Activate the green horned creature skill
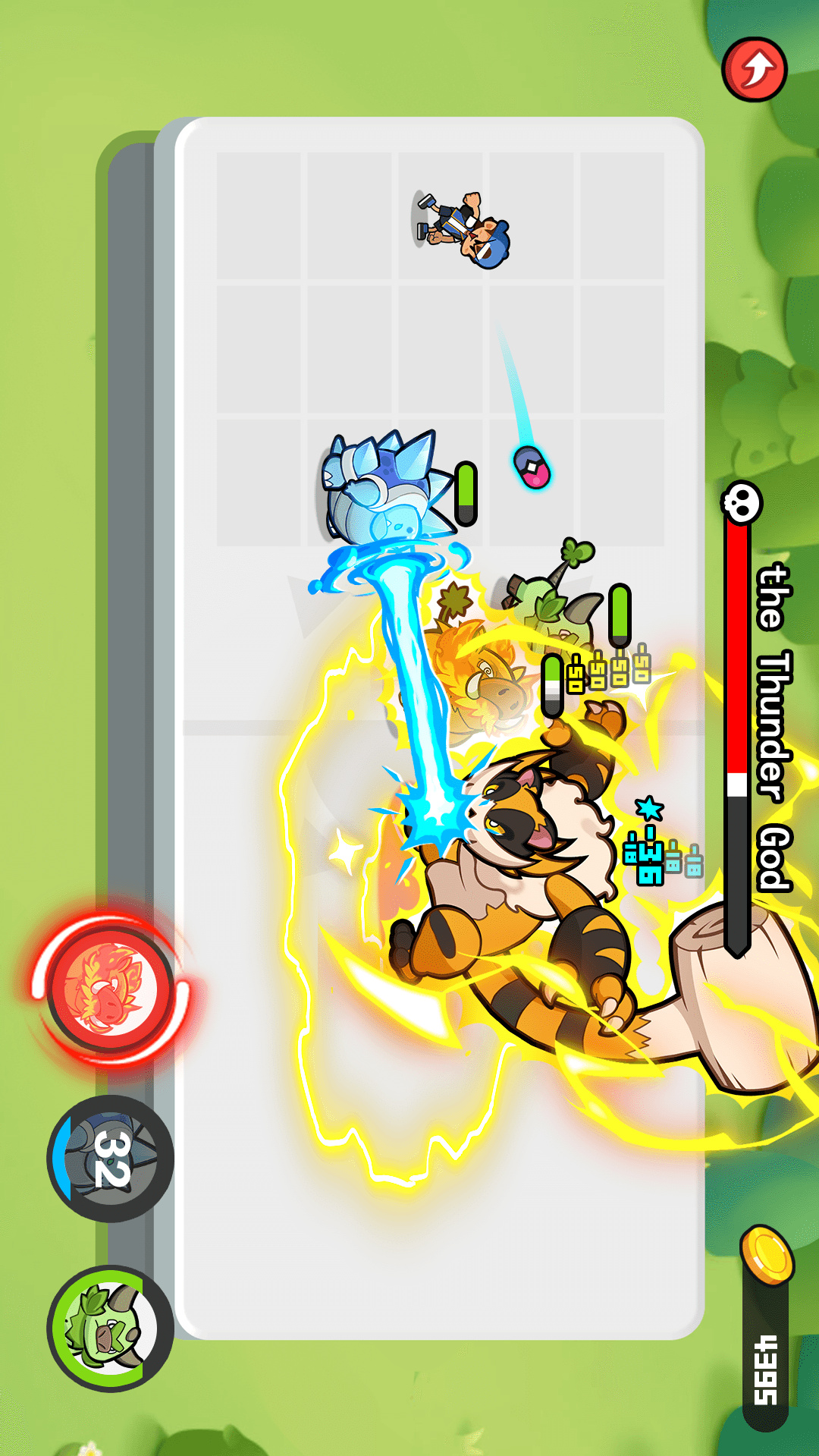 pos(111,1328)
